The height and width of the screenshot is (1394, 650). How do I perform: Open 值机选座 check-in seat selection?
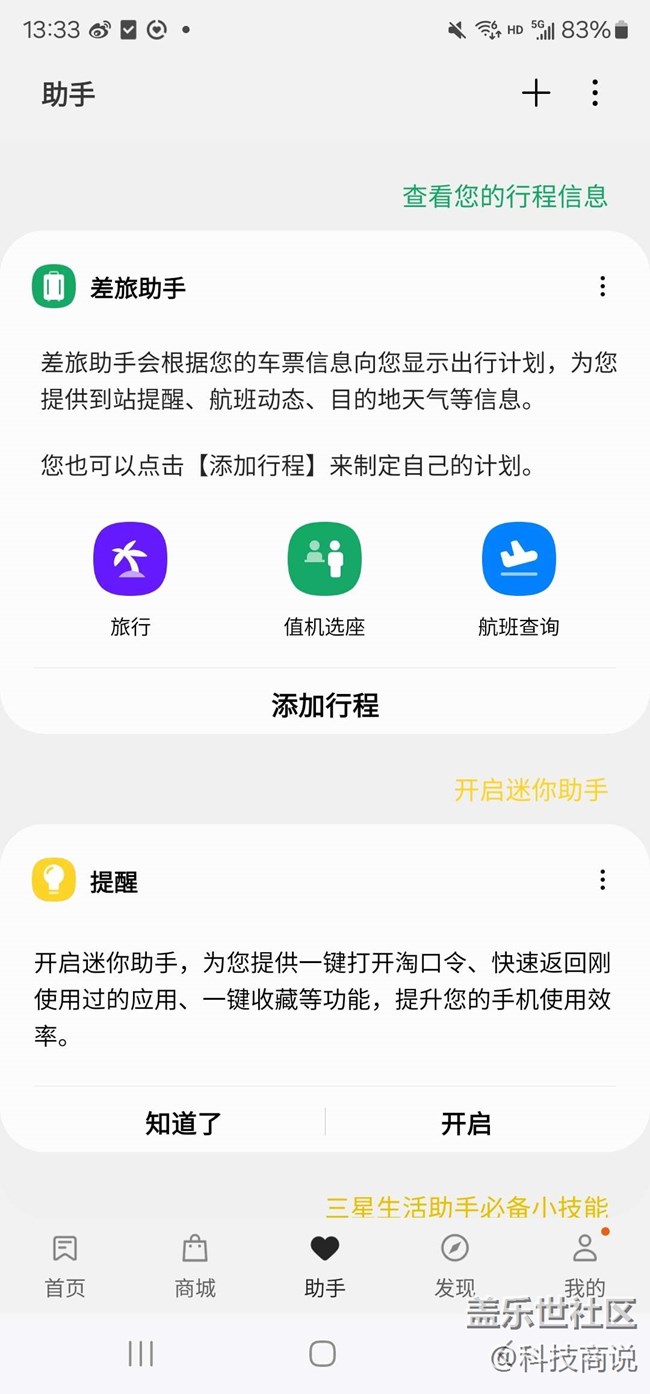tap(324, 580)
